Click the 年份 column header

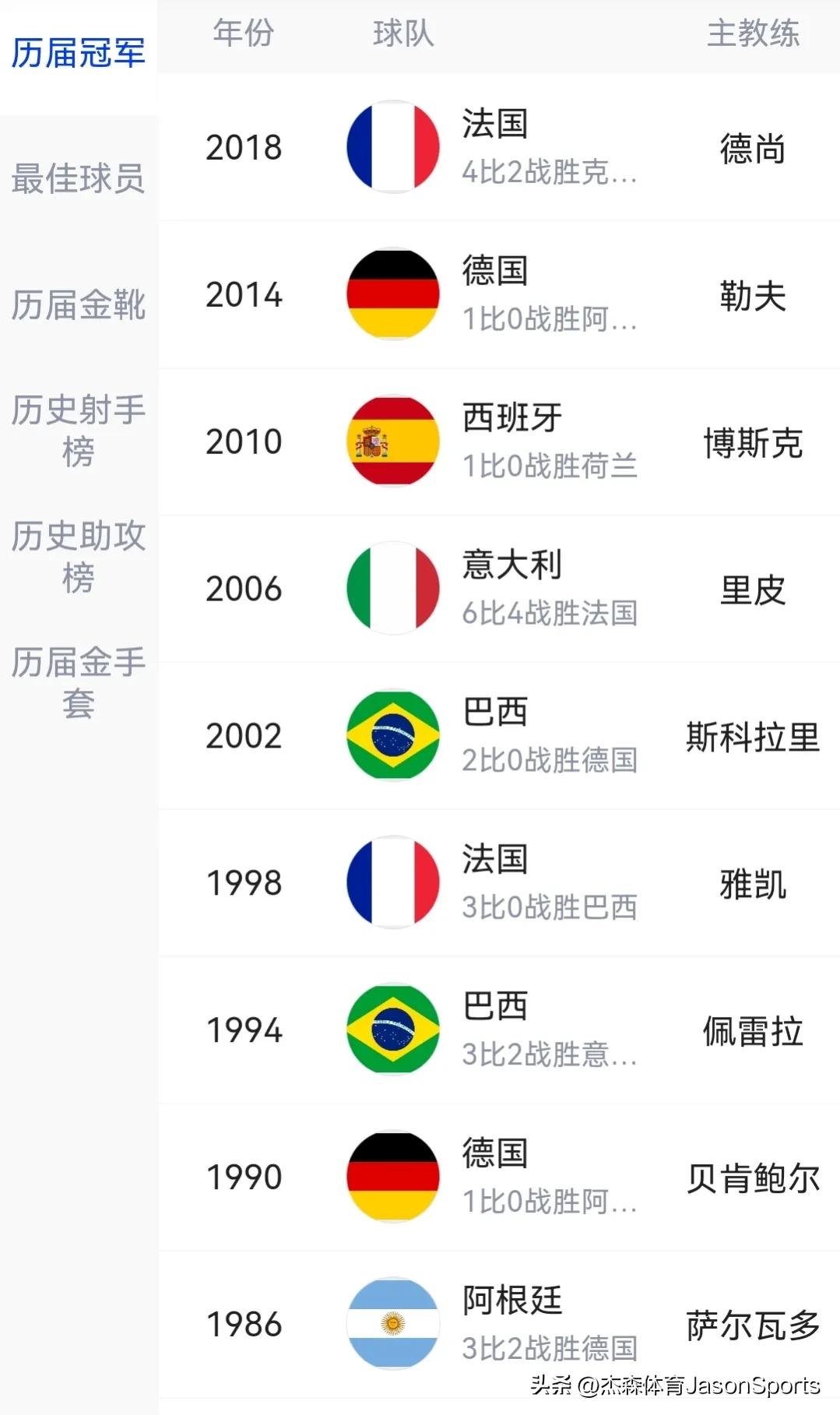coord(244,33)
